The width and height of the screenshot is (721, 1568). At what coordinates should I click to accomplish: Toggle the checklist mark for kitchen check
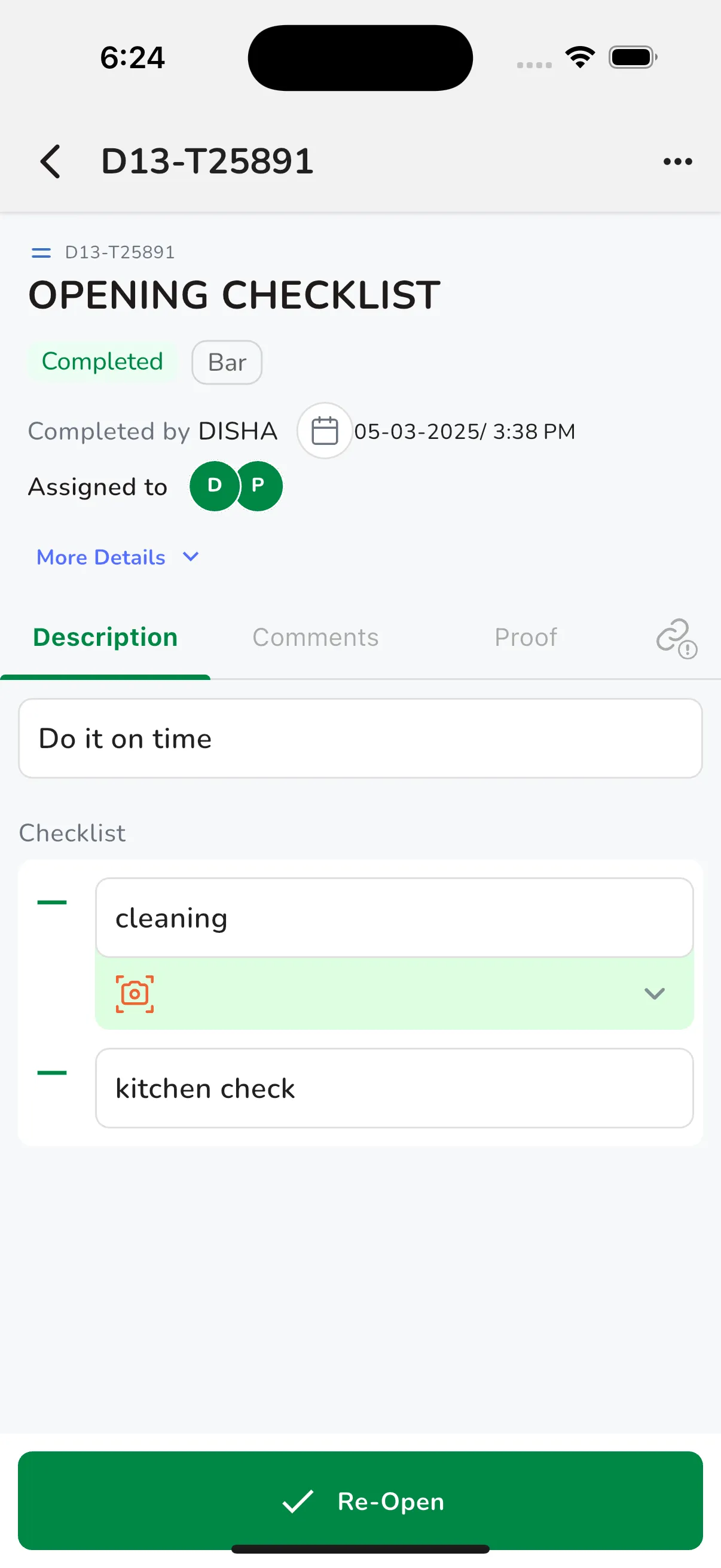tap(53, 1070)
